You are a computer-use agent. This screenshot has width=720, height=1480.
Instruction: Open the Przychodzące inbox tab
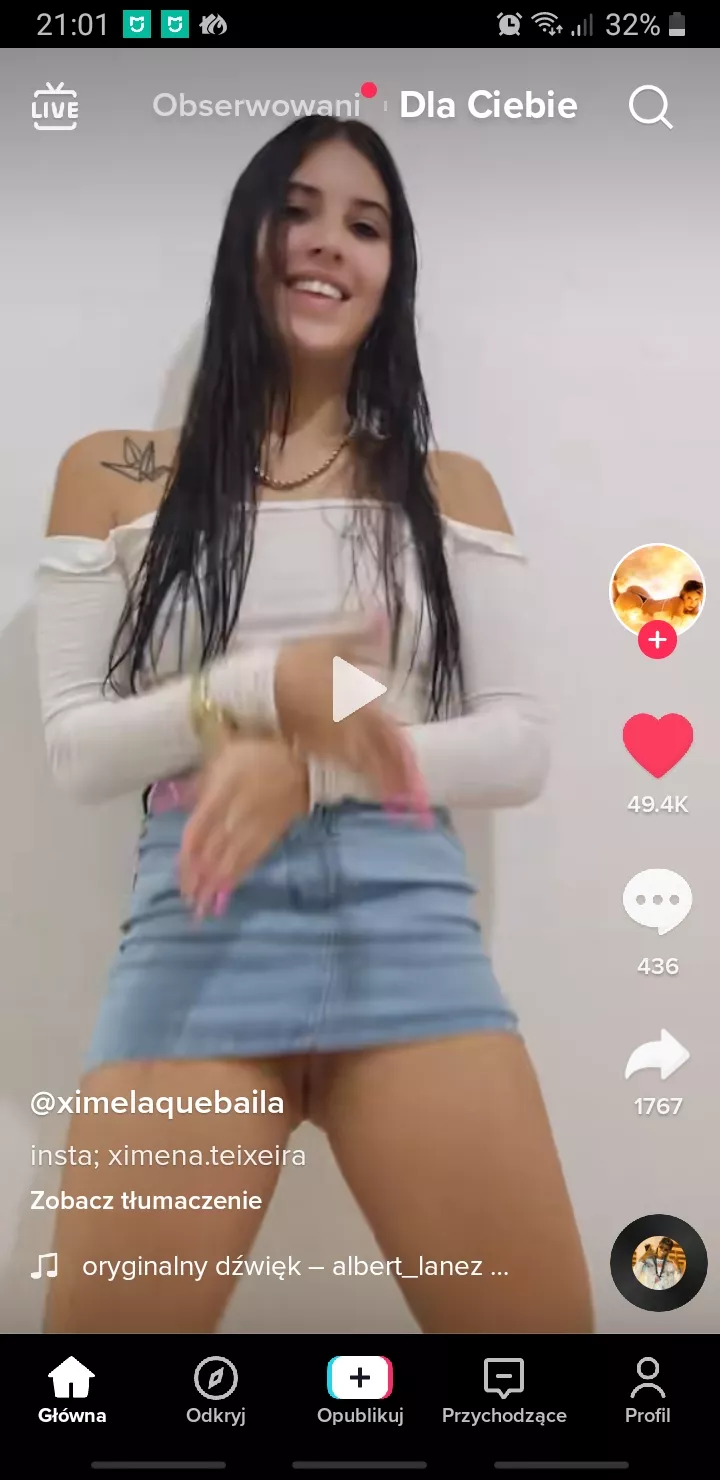pyautogui.click(x=504, y=1390)
